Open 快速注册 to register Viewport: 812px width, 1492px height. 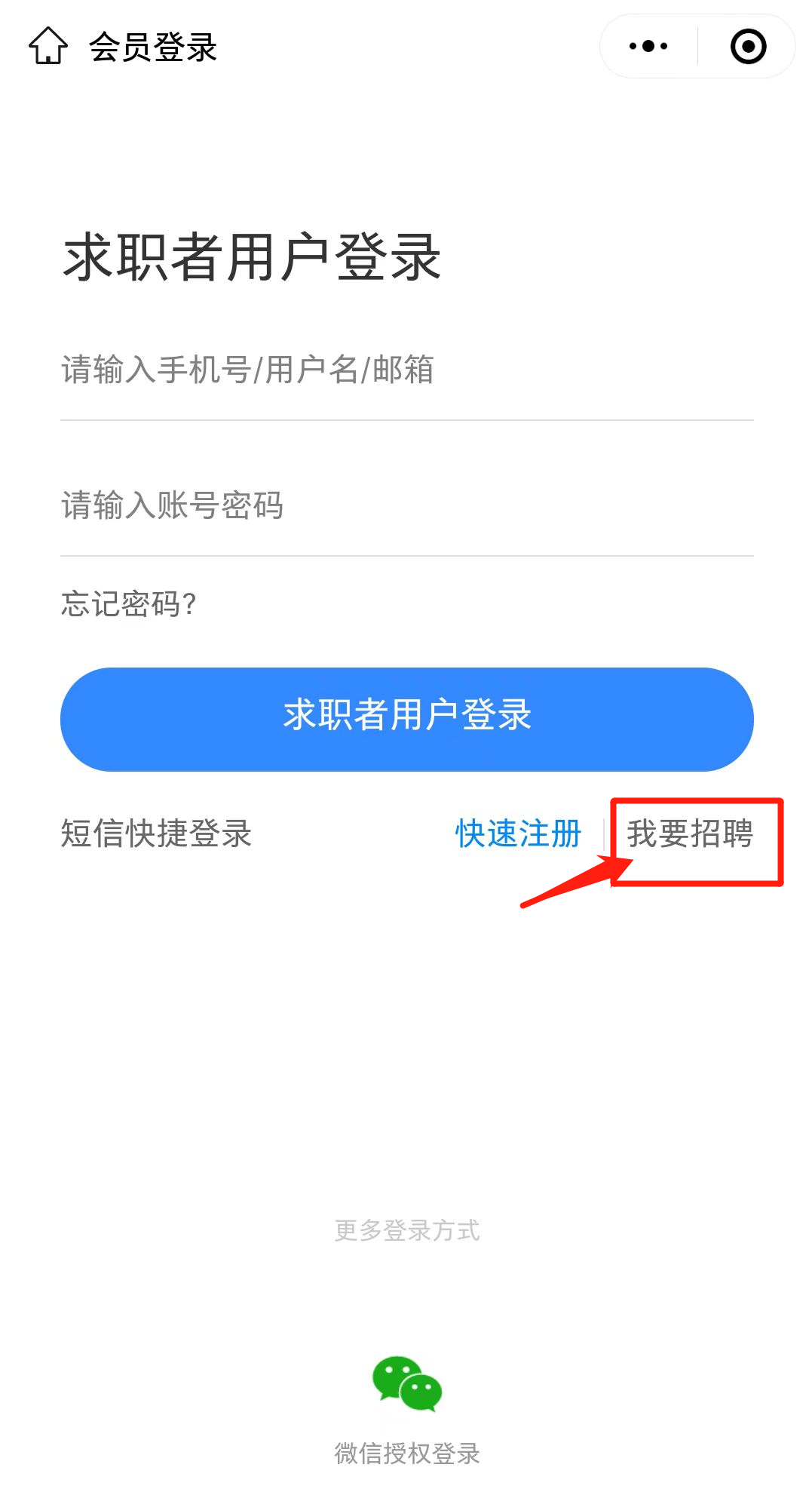point(518,833)
